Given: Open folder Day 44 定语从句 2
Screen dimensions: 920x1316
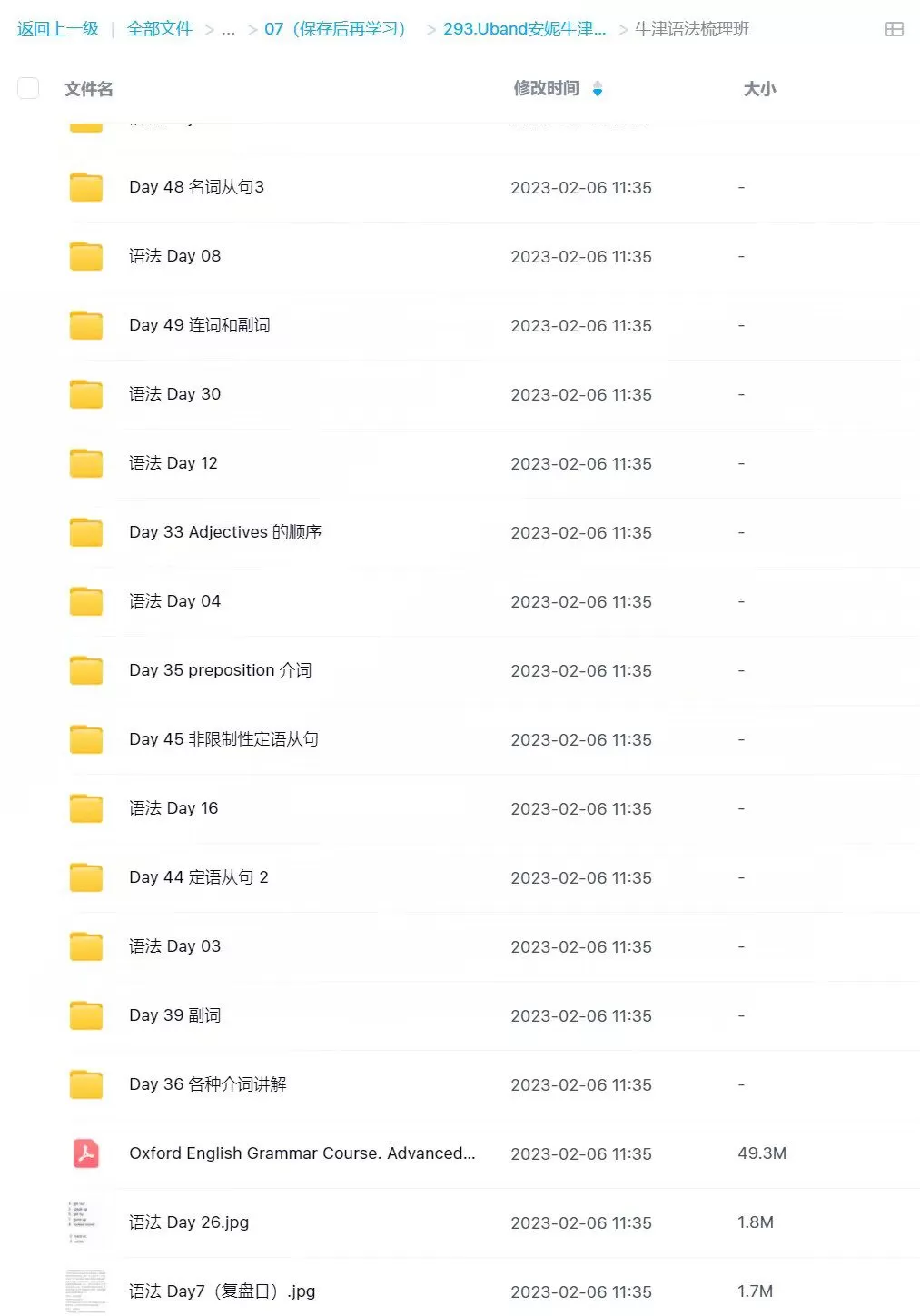Looking at the screenshot, I should [198, 877].
